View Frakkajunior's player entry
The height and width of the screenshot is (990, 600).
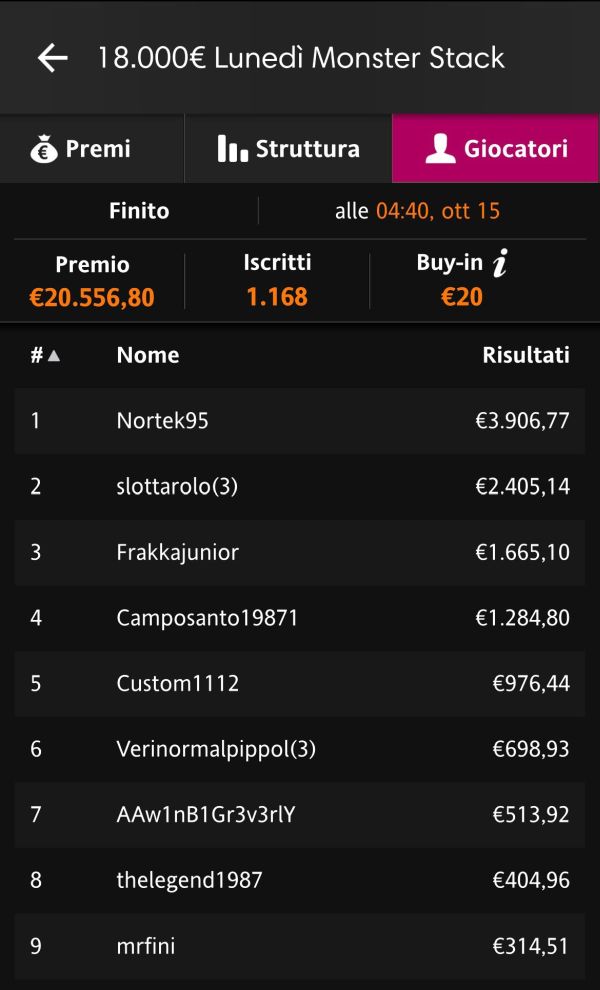tap(299, 552)
